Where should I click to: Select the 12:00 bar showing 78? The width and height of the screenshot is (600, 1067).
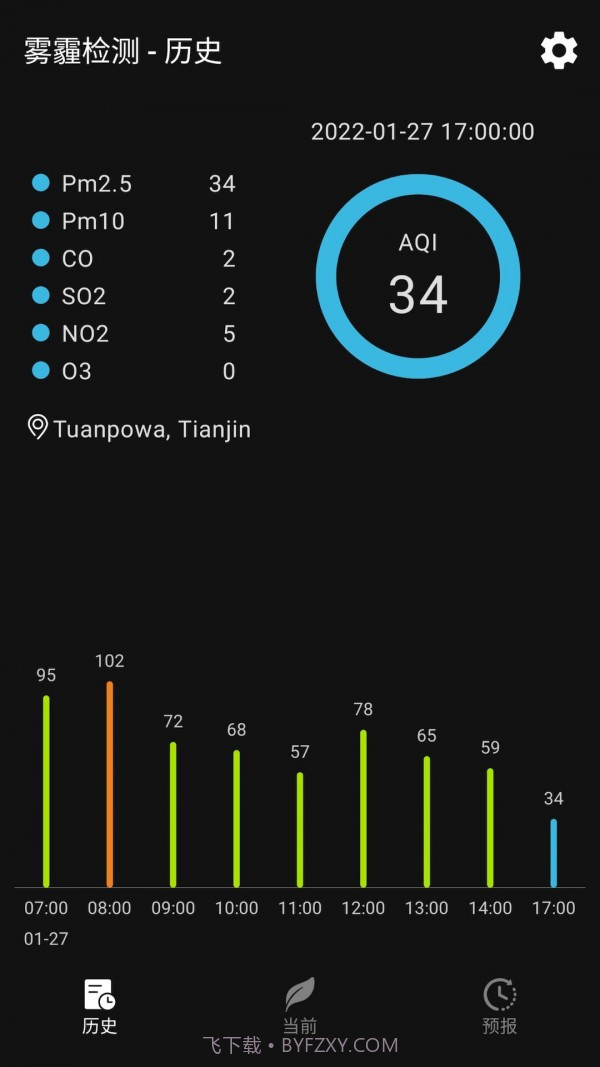(x=363, y=808)
